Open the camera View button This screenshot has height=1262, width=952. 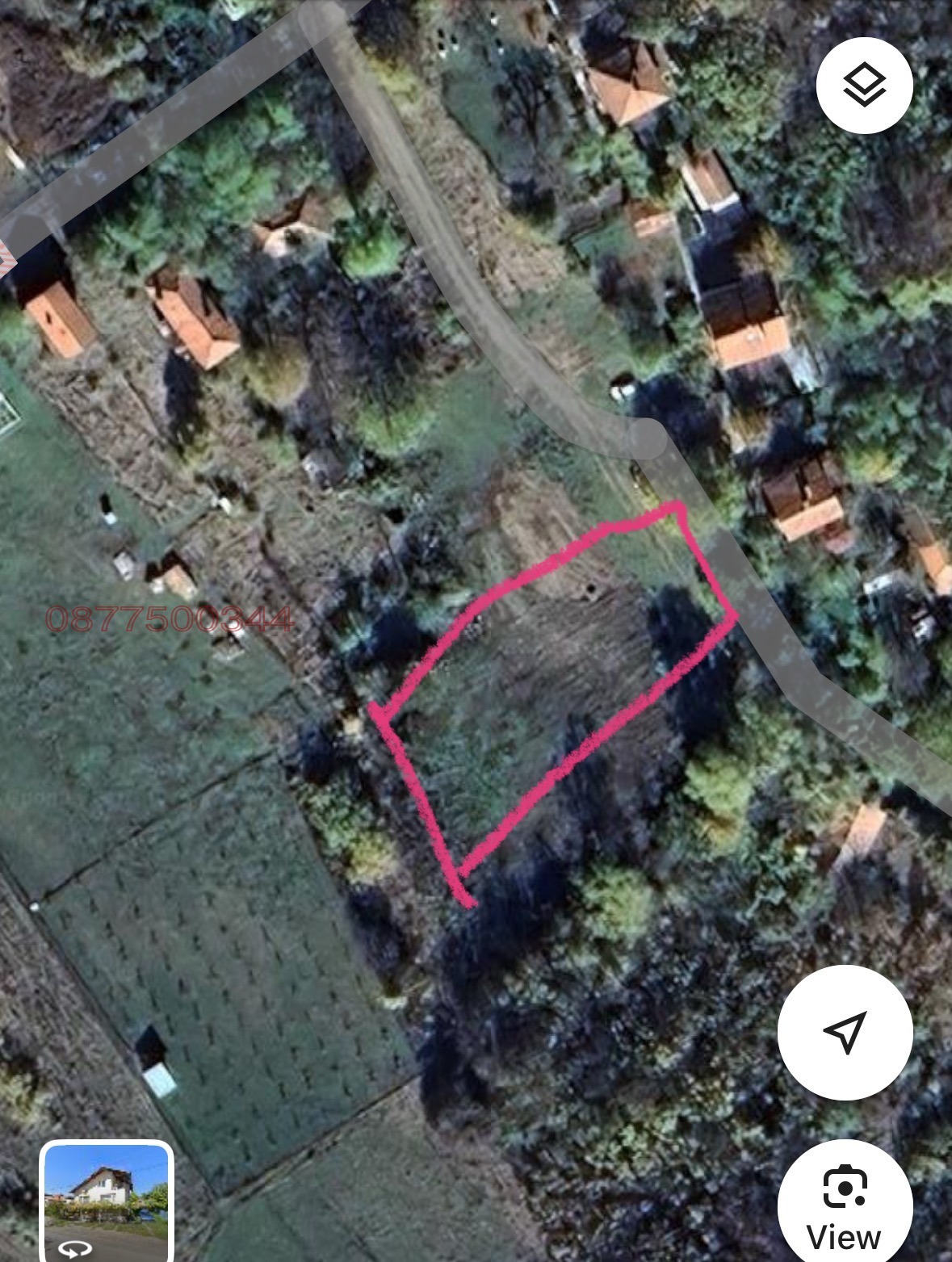(845, 1203)
